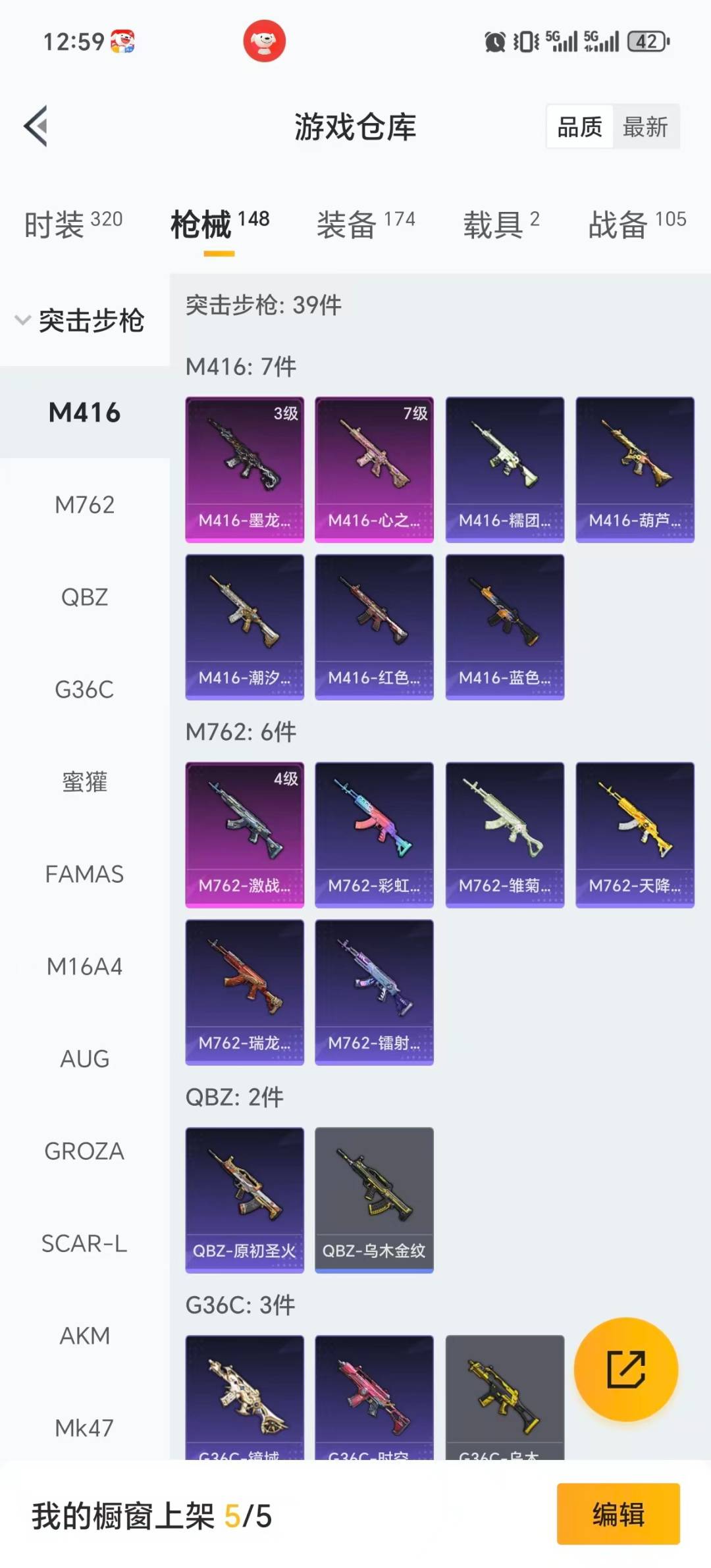Go back using the top-left arrow
The width and height of the screenshot is (711, 1568).
point(36,126)
